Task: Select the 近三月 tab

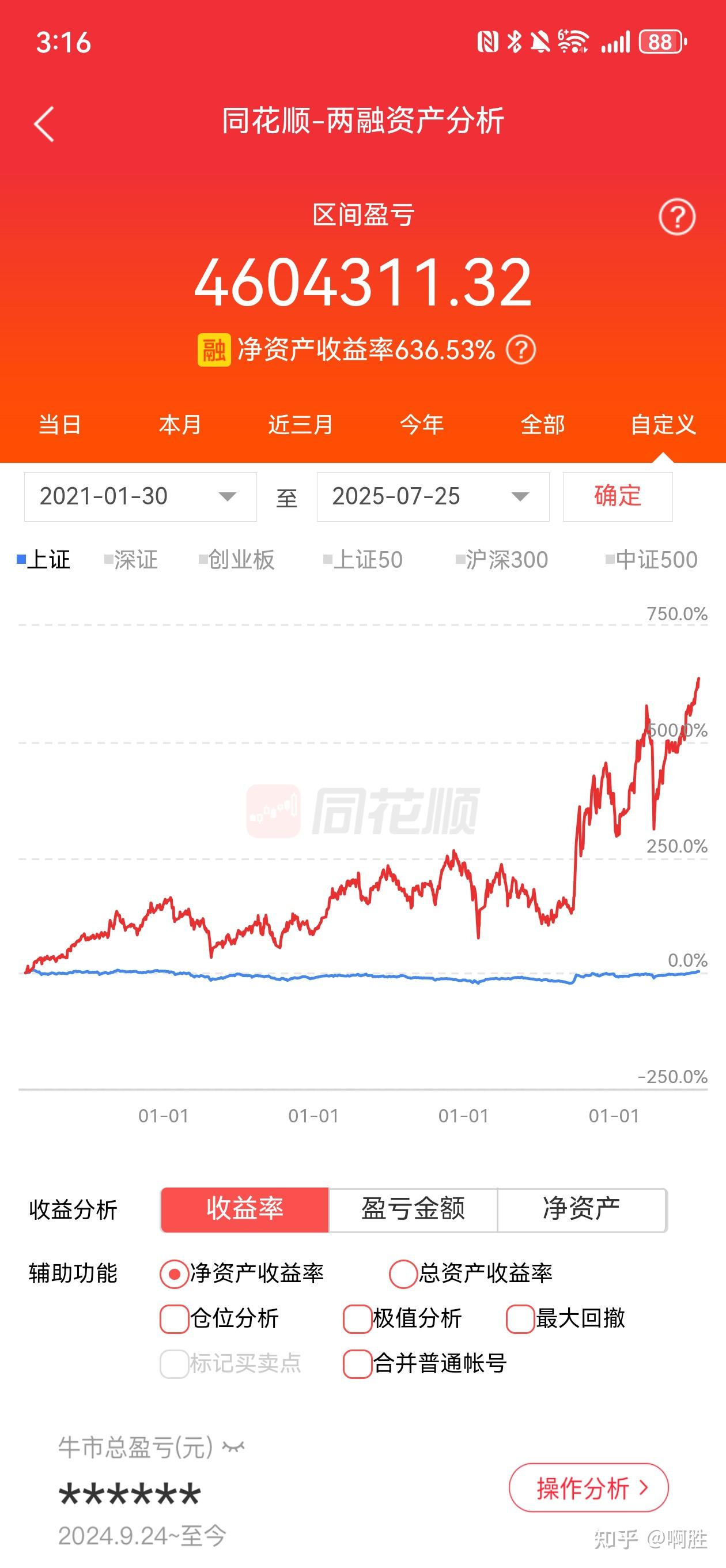Action: pyautogui.click(x=301, y=424)
